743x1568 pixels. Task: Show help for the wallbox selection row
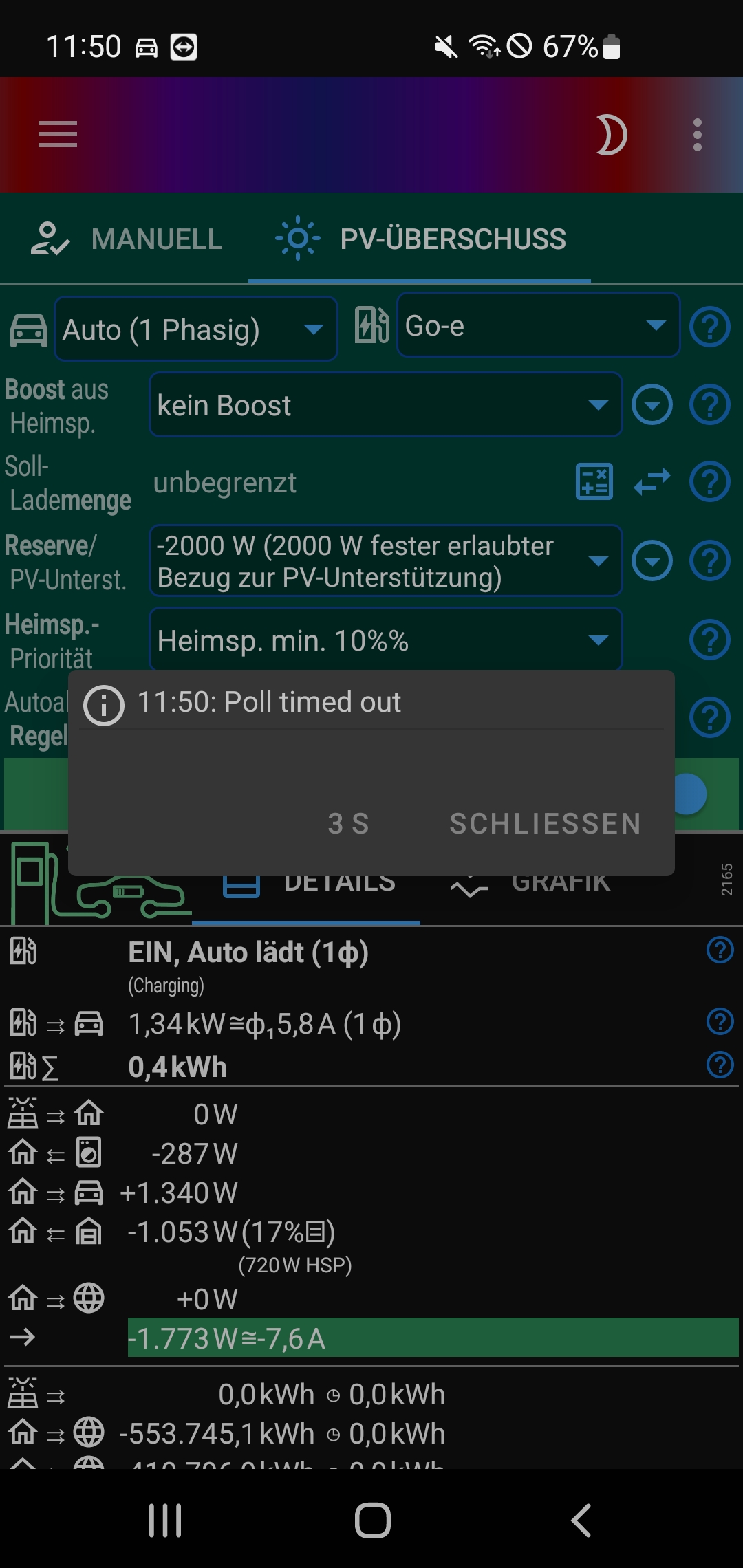(x=709, y=327)
